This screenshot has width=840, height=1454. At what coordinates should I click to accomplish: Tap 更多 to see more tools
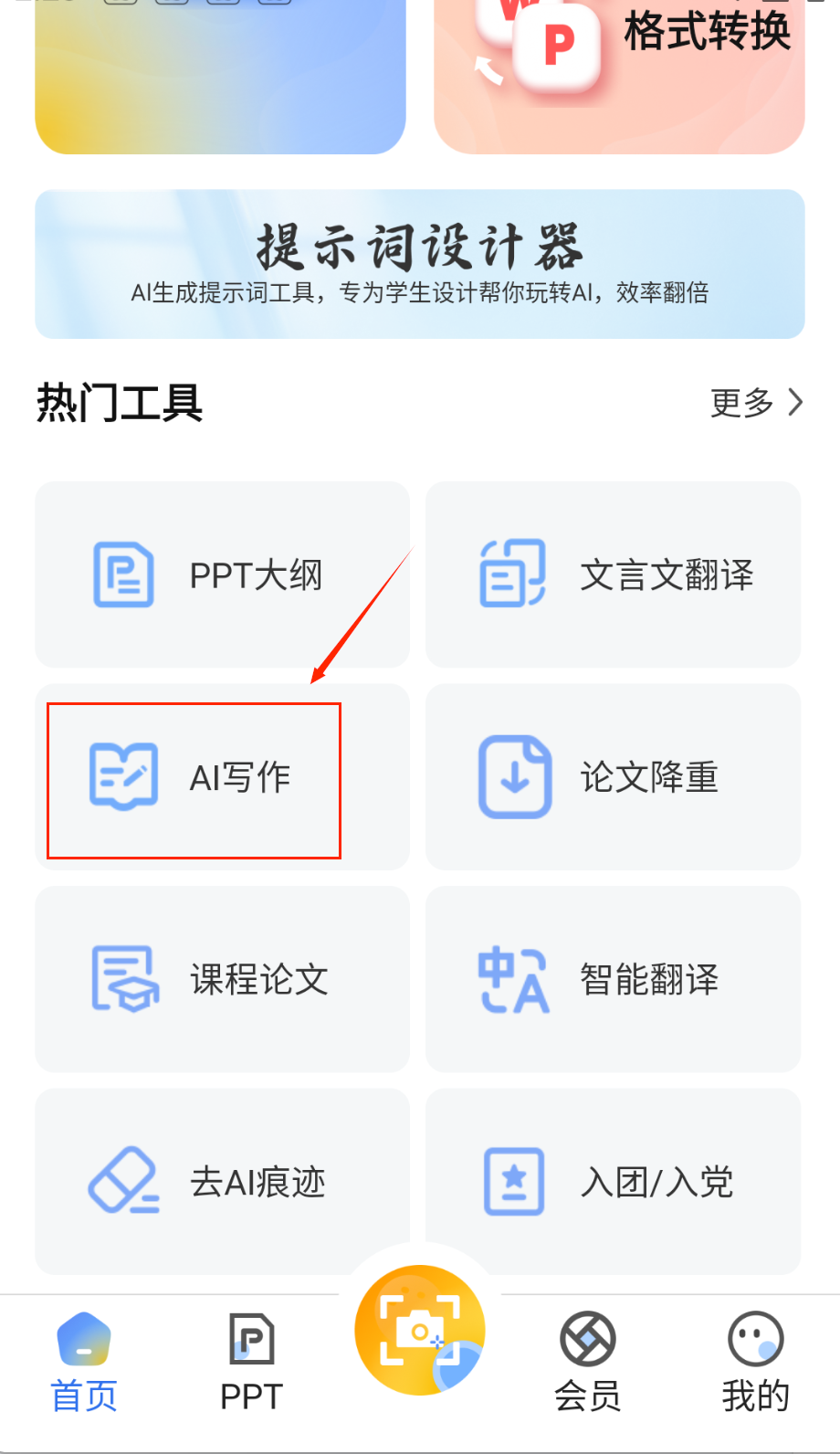(x=756, y=403)
